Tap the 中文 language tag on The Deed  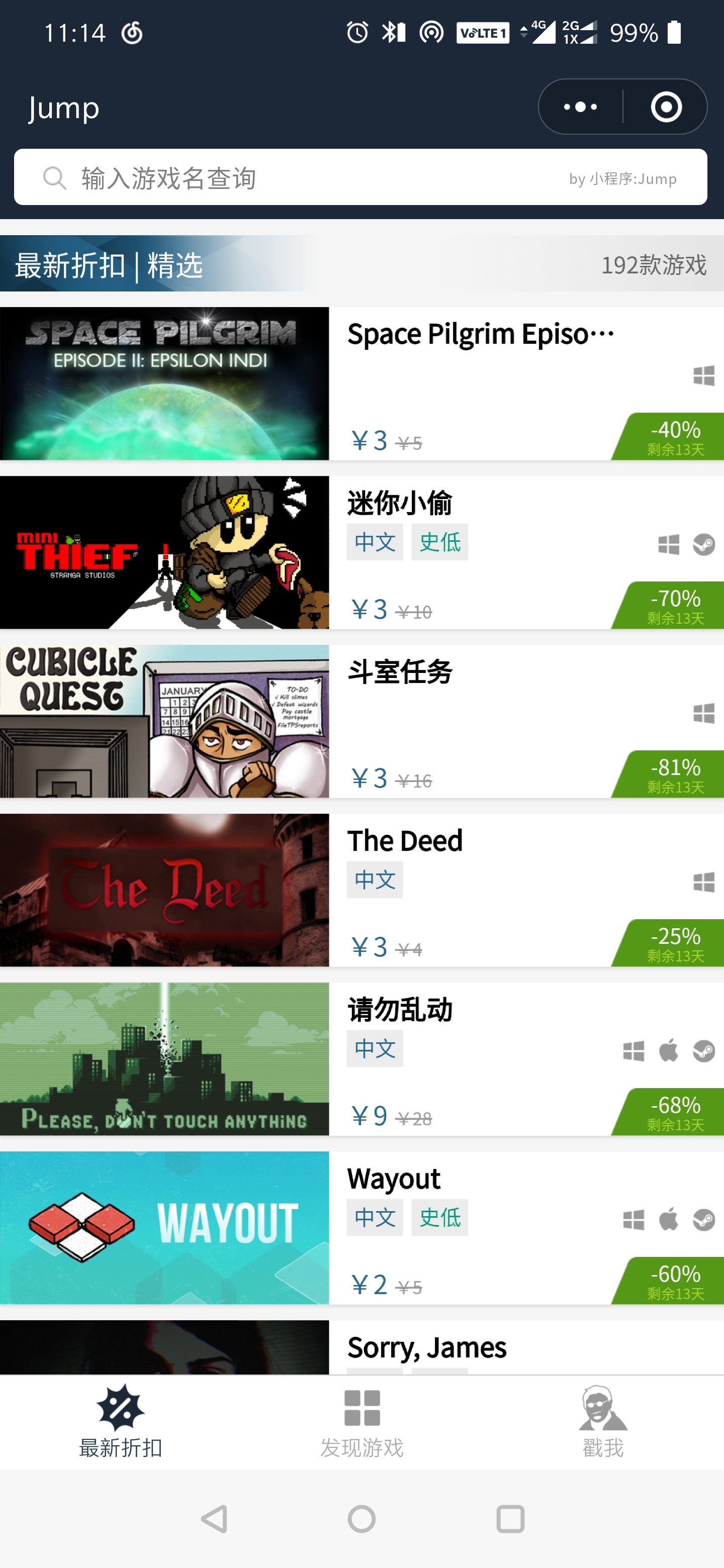click(x=374, y=879)
